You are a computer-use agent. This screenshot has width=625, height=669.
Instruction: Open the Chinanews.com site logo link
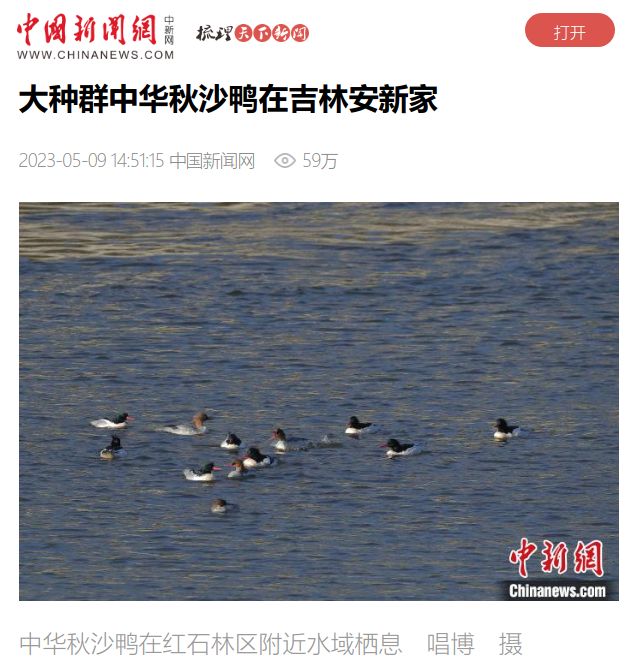click(94, 37)
